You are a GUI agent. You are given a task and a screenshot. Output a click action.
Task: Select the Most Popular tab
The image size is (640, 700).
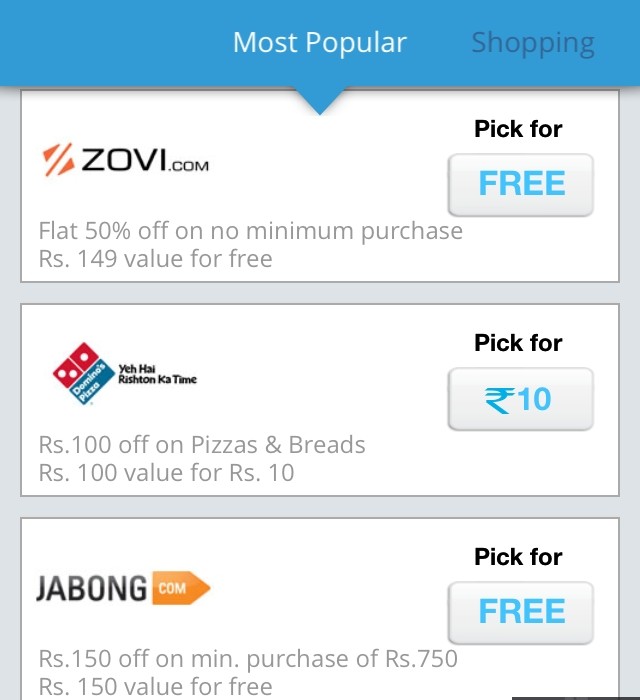tap(319, 43)
